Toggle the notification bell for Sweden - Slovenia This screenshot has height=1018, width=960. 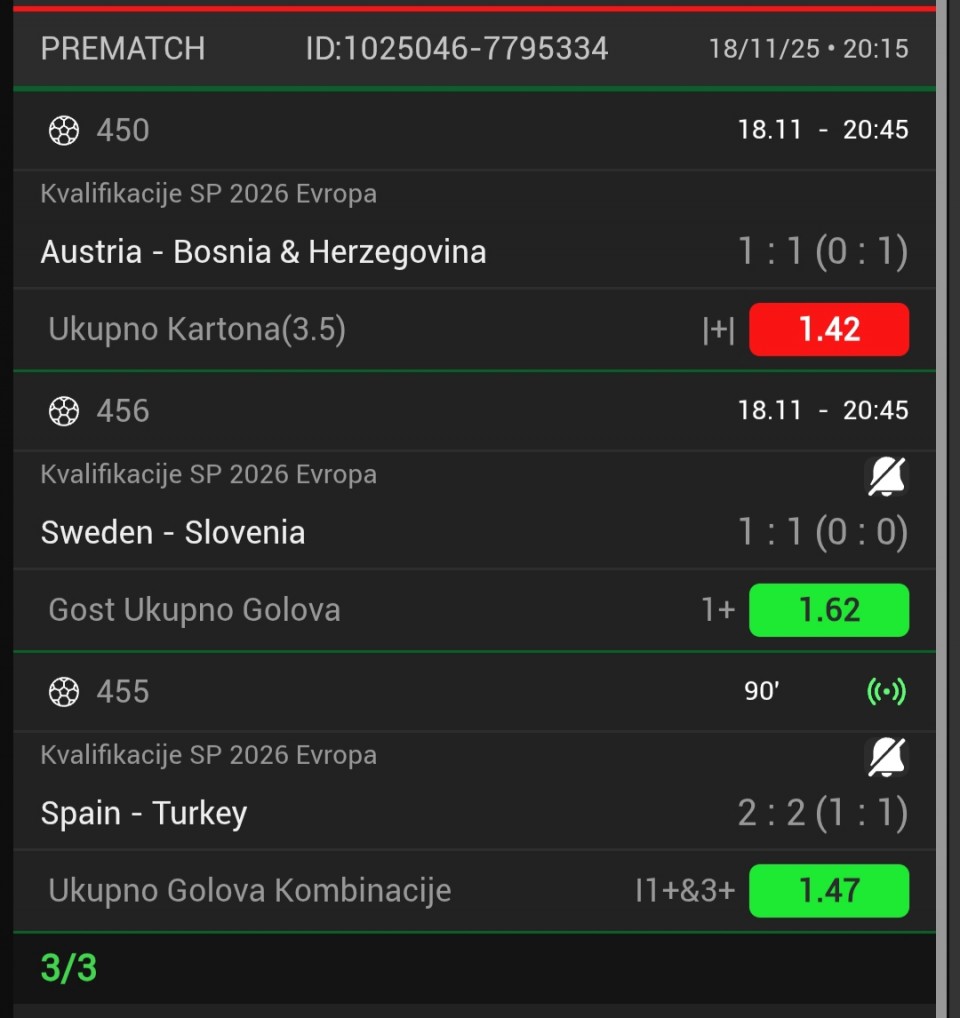tap(886, 476)
